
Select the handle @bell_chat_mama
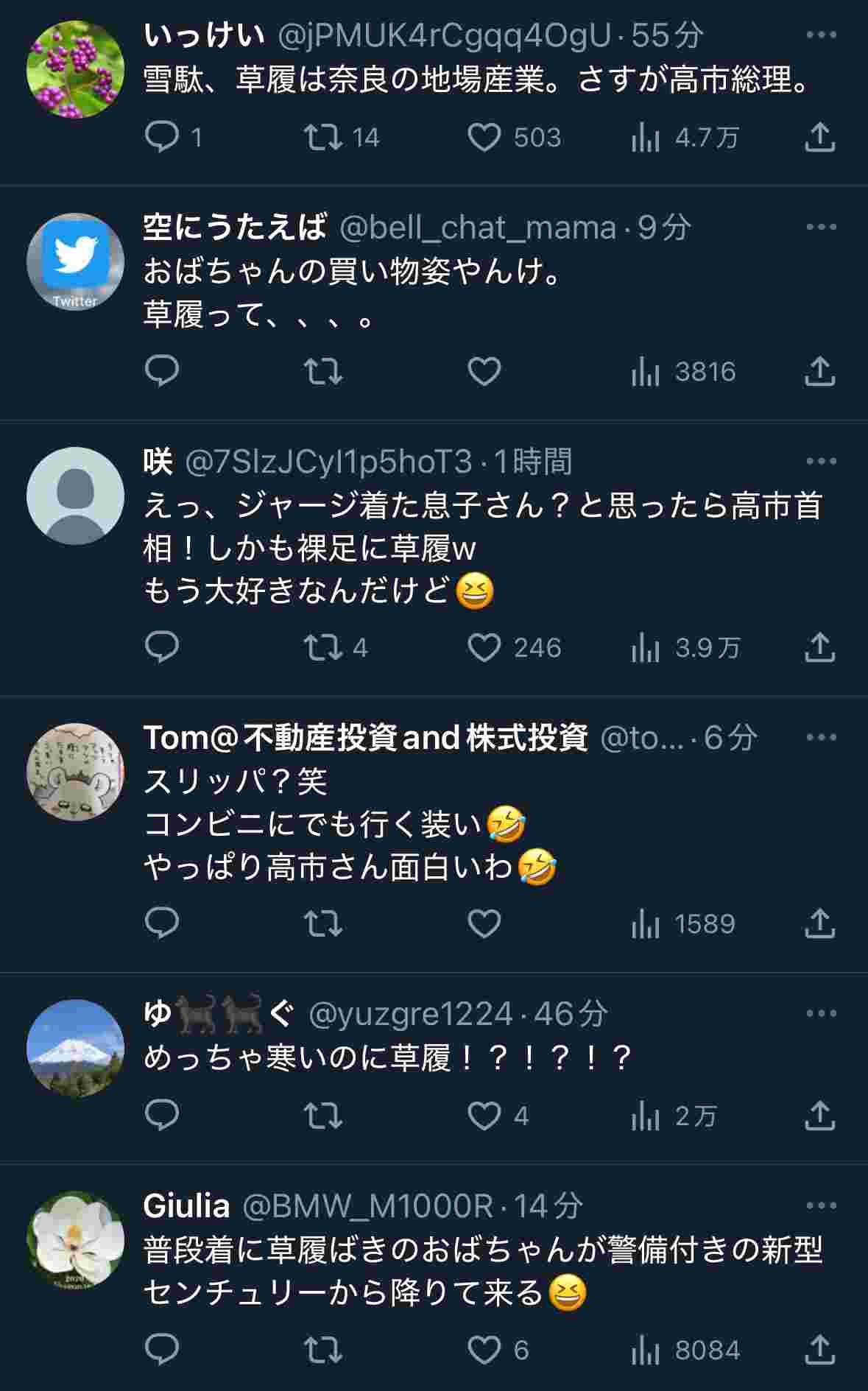[x=479, y=230]
